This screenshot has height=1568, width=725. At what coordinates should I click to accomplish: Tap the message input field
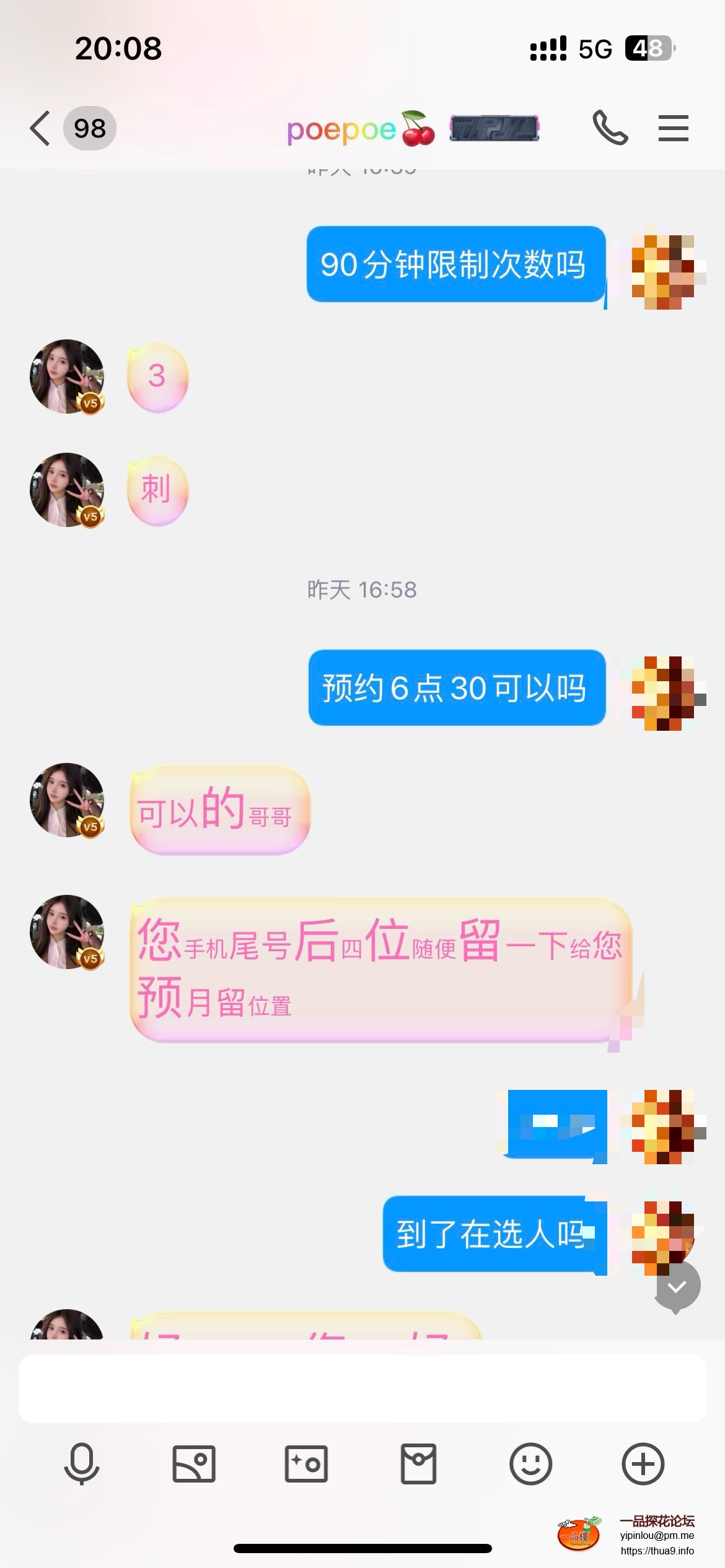(x=362, y=1388)
